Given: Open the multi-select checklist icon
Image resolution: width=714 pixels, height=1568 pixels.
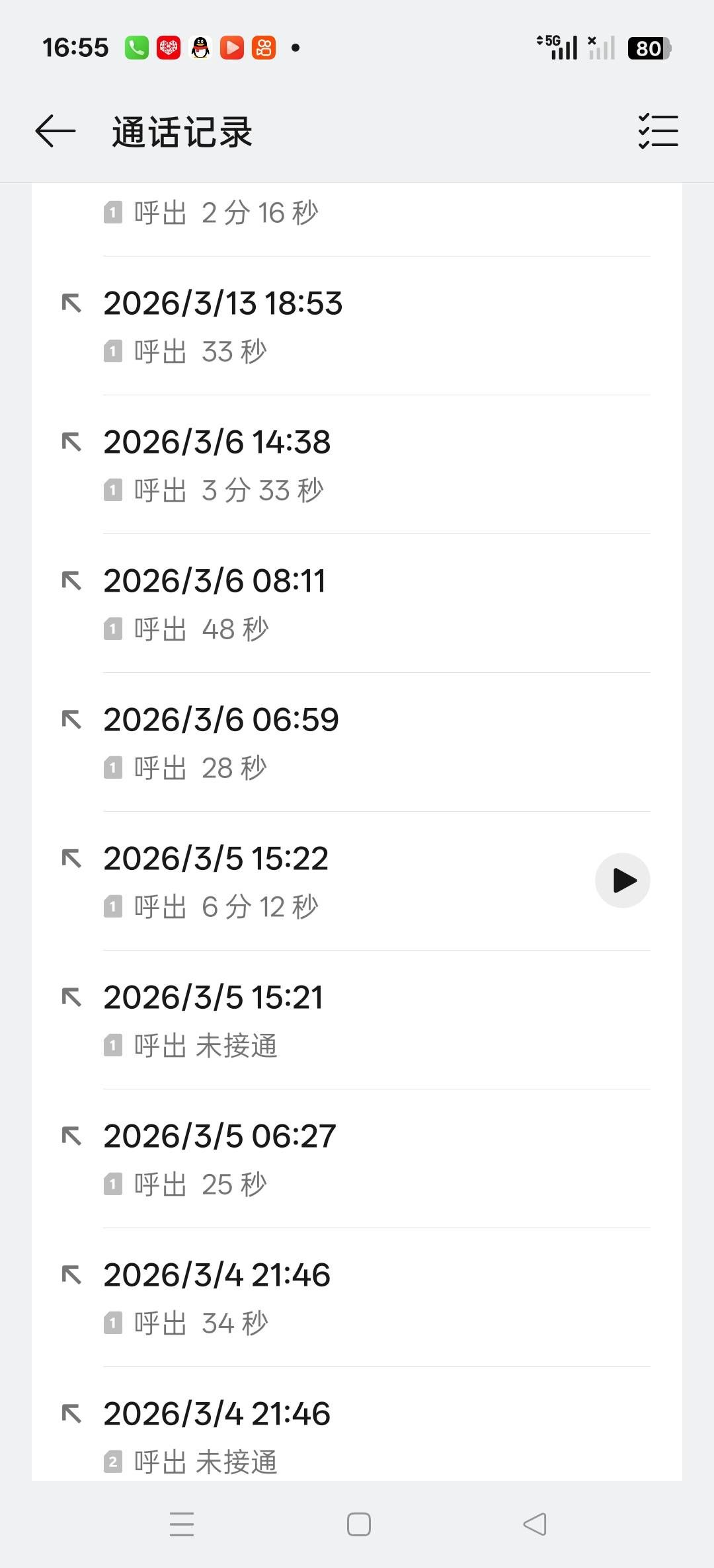Looking at the screenshot, I should pyautogui.click(x=658, y=131).
